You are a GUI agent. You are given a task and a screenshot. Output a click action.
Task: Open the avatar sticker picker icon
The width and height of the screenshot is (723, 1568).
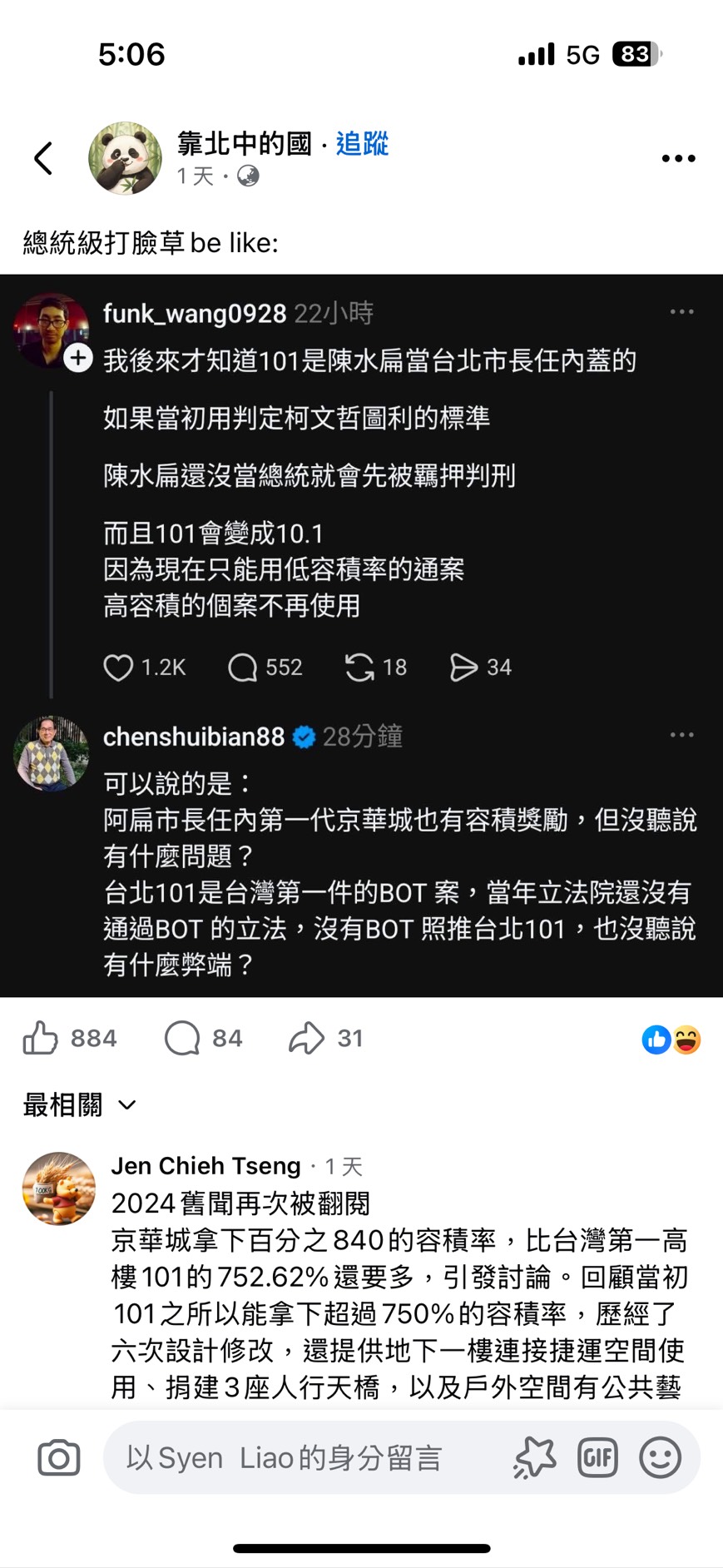[x=534, y=1458]
